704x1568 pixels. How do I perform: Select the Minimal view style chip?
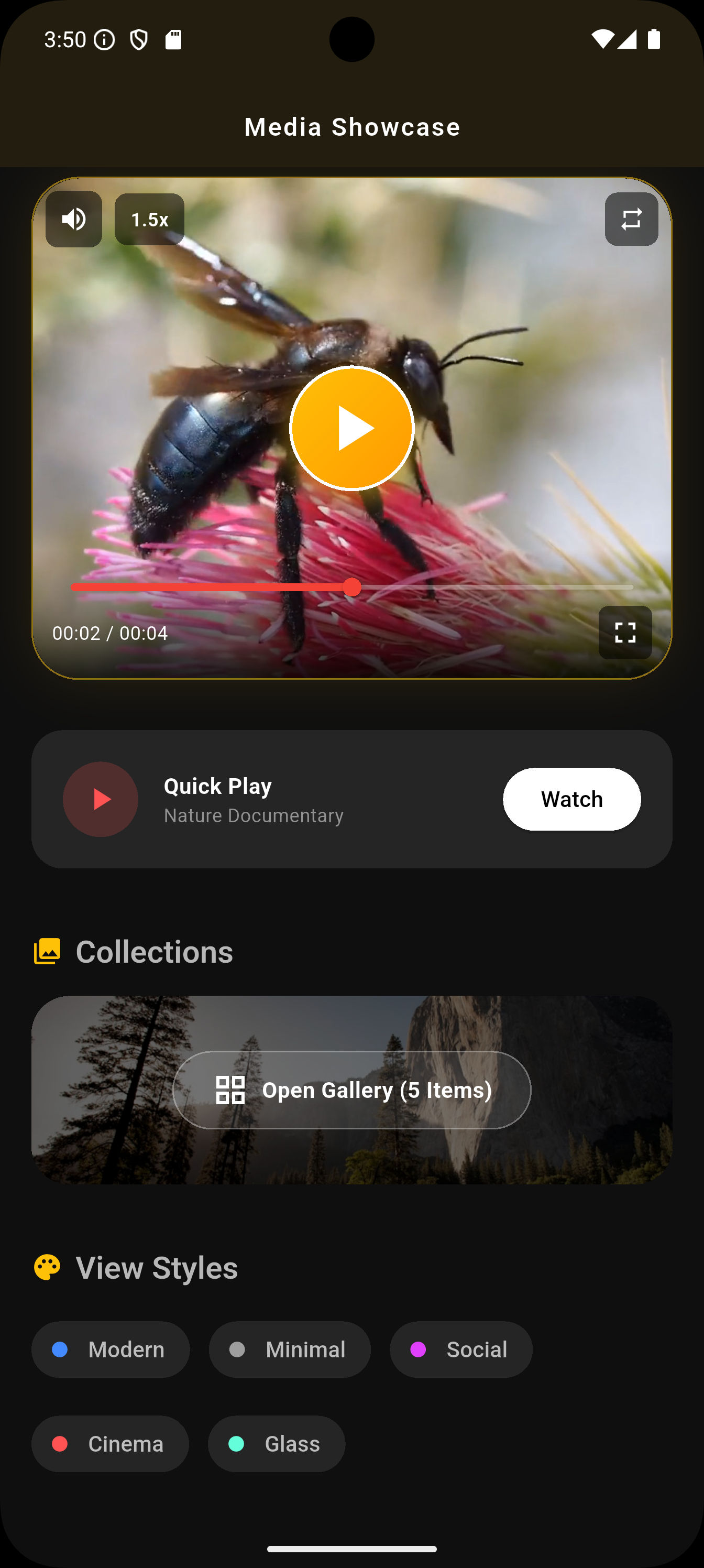click(x=289, y=1349)
